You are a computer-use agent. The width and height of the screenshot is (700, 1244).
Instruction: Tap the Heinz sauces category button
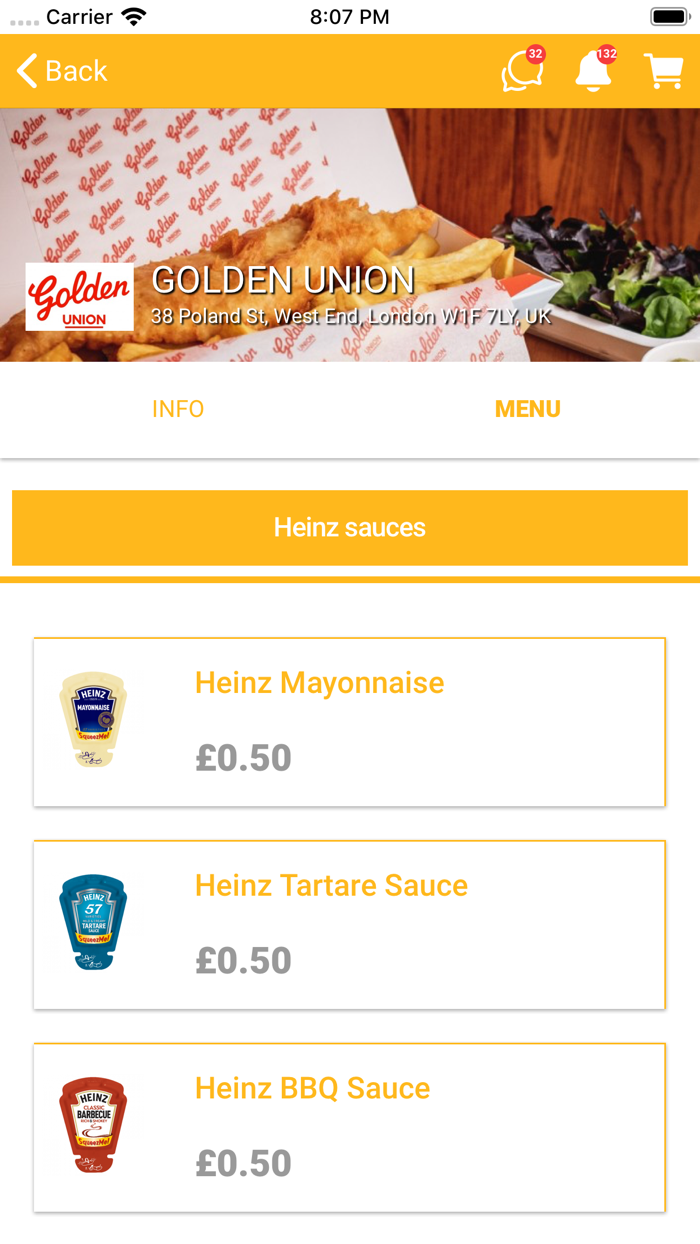pos(350,528)
